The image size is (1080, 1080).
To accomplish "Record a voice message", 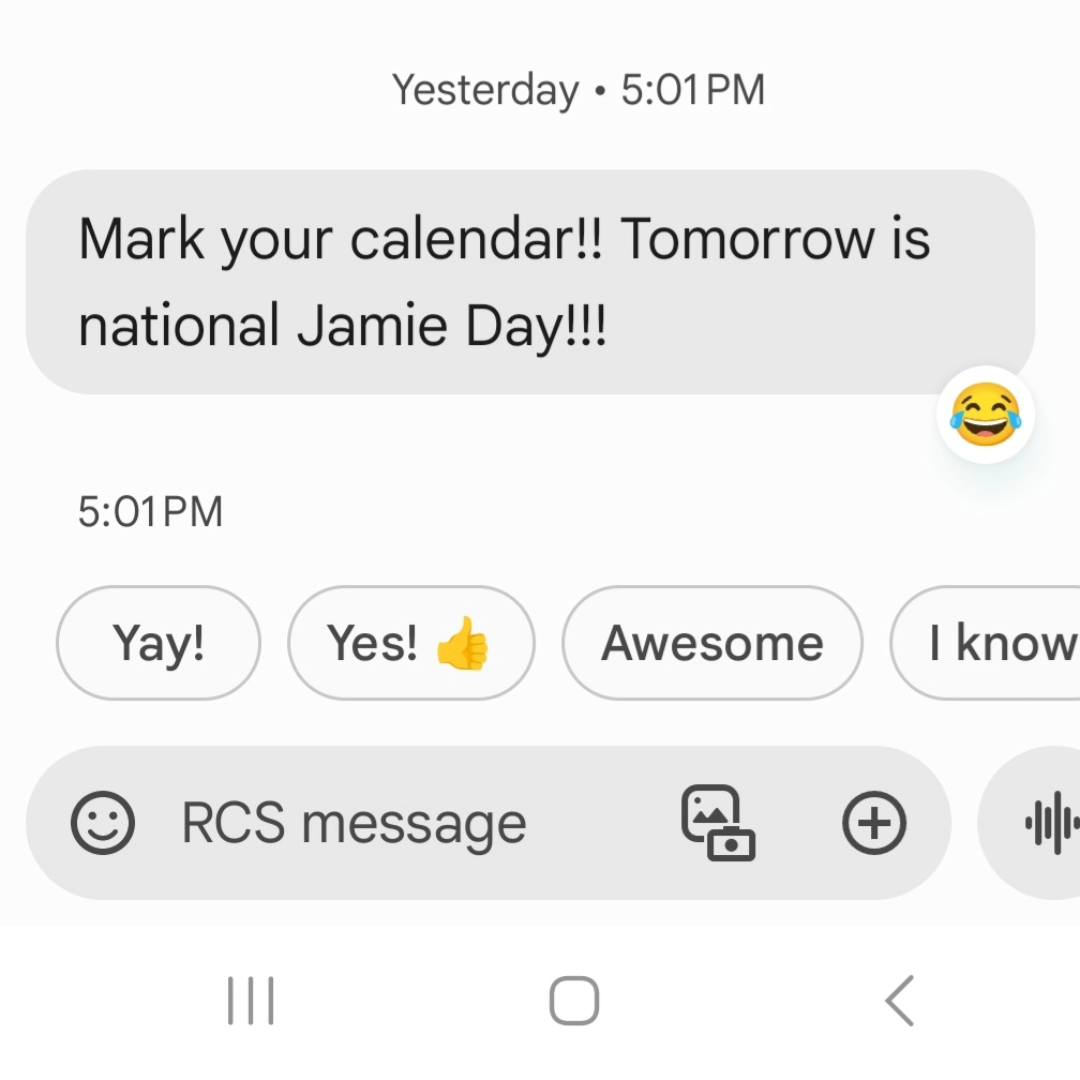I will pyautogui.click(x=1050, y=823).
